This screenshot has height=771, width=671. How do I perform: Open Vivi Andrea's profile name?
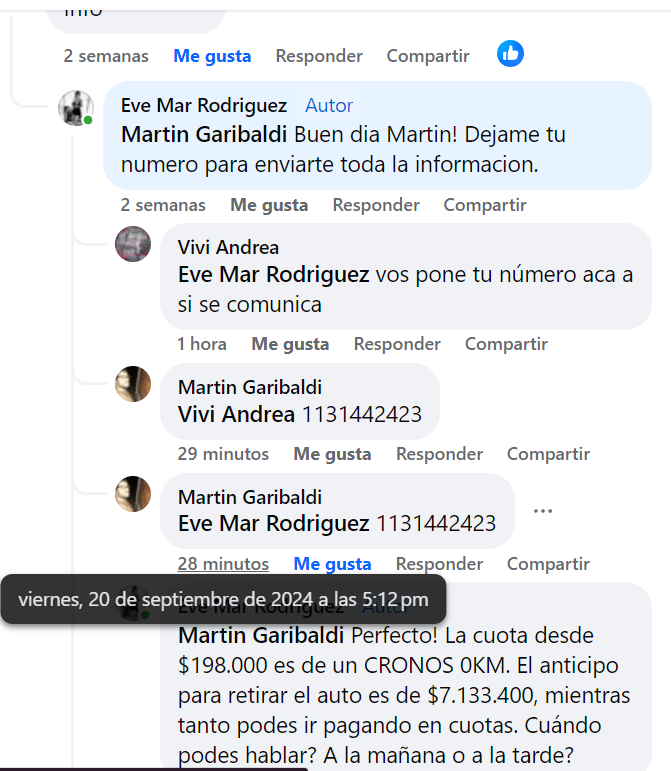228,247
